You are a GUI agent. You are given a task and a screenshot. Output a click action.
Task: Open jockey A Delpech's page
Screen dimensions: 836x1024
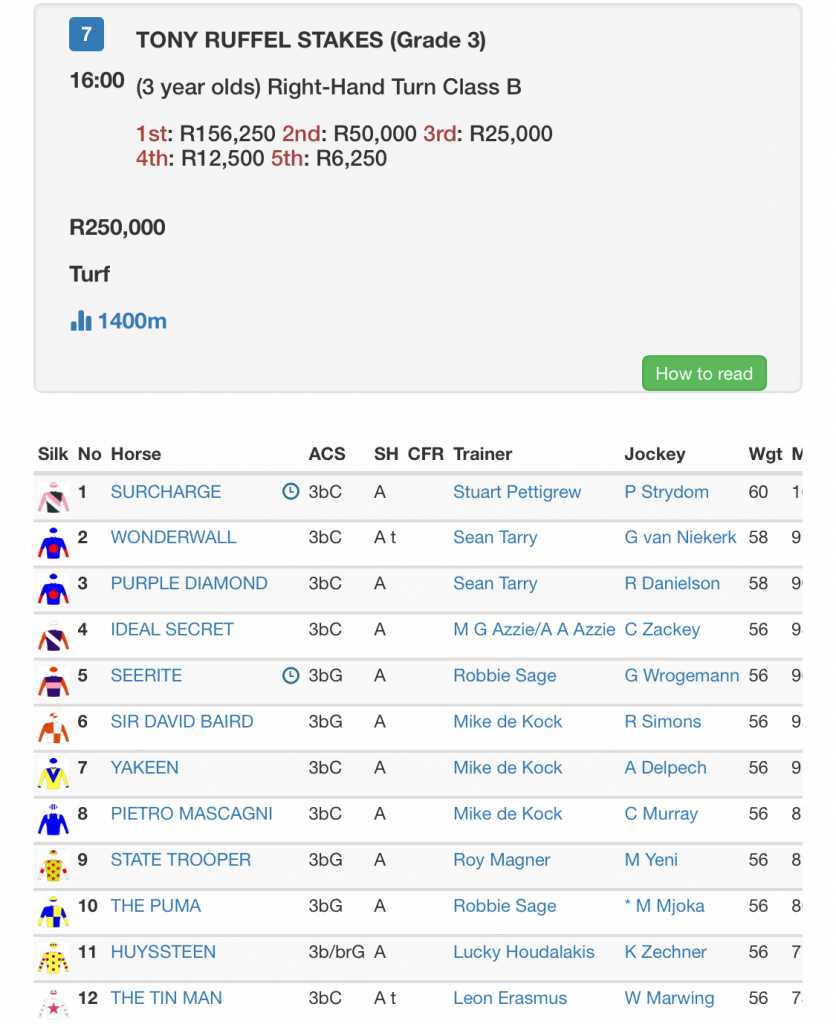tap(666, 768)
